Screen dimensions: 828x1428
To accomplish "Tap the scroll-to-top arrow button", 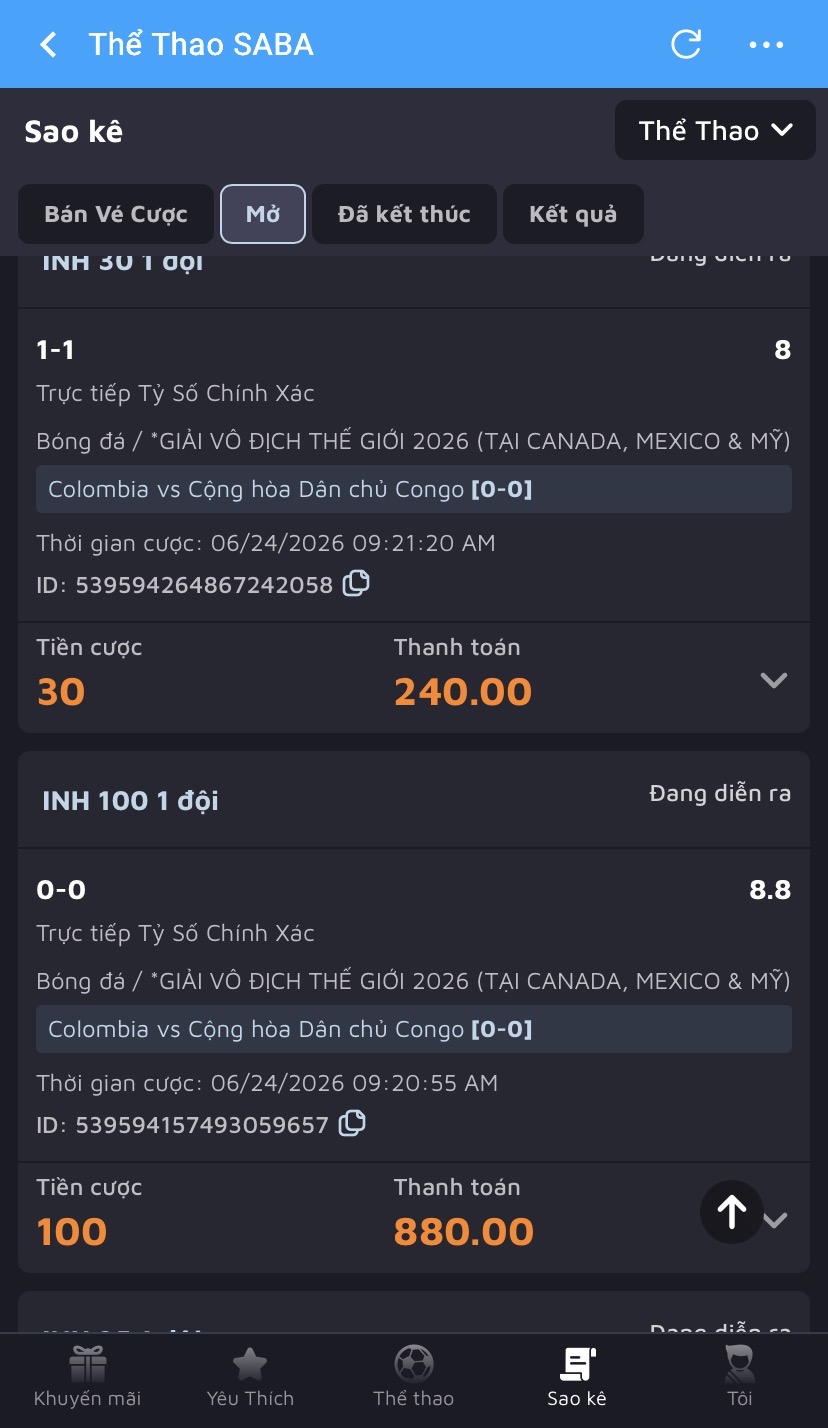I will (x=732, y=1212).
